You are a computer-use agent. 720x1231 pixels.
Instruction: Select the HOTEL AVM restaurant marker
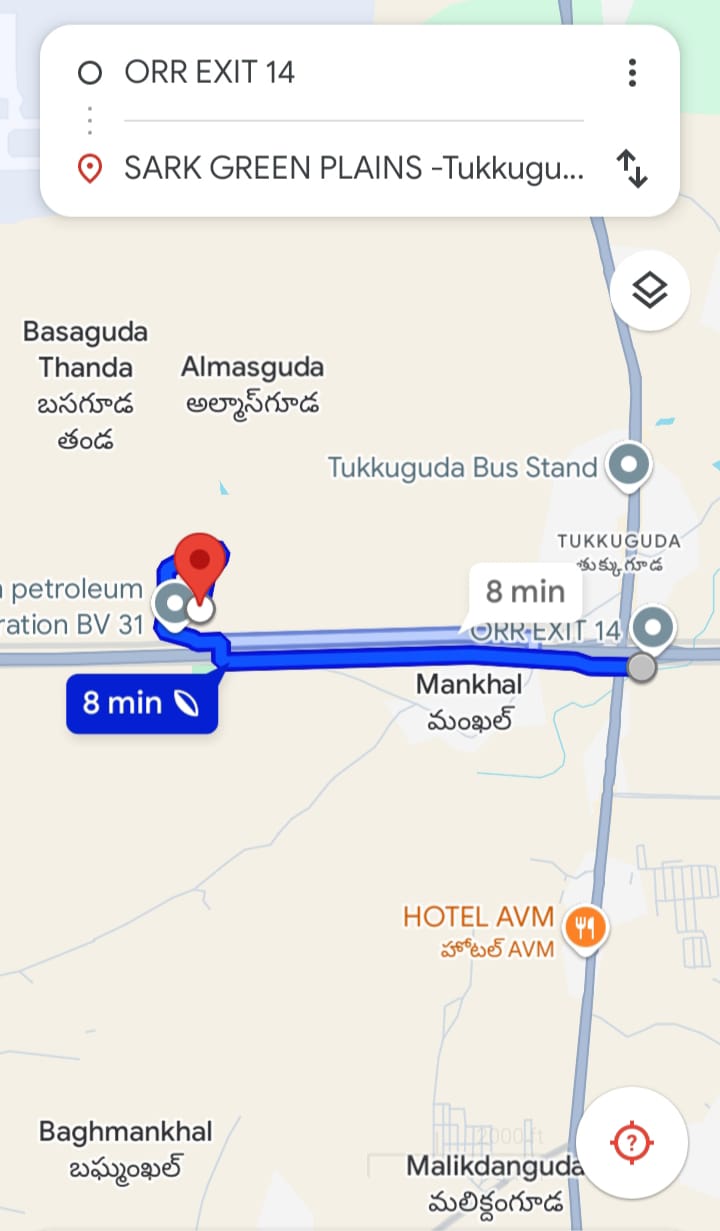585,928
